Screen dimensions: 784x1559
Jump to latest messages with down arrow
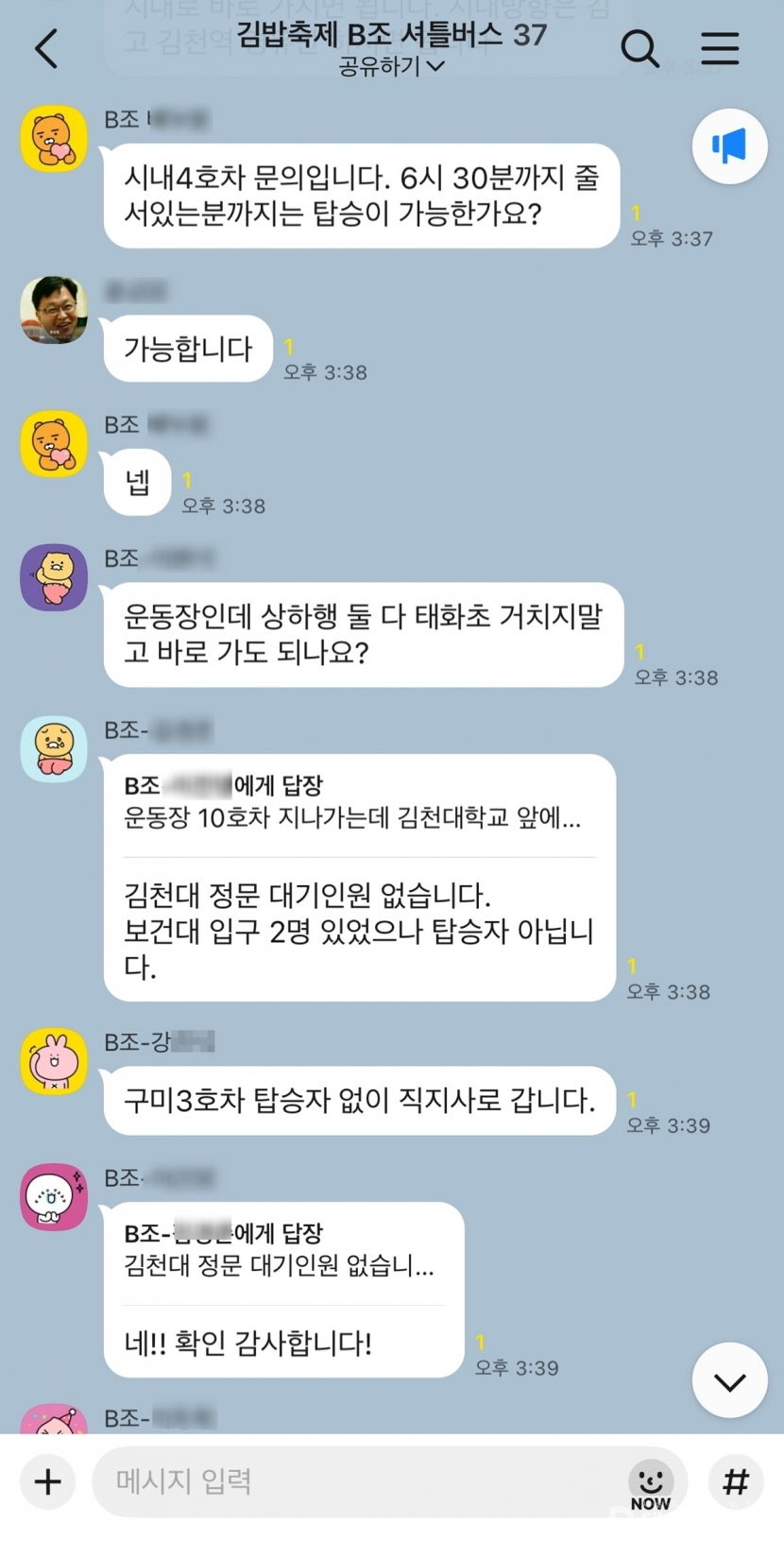(728, 1381)
